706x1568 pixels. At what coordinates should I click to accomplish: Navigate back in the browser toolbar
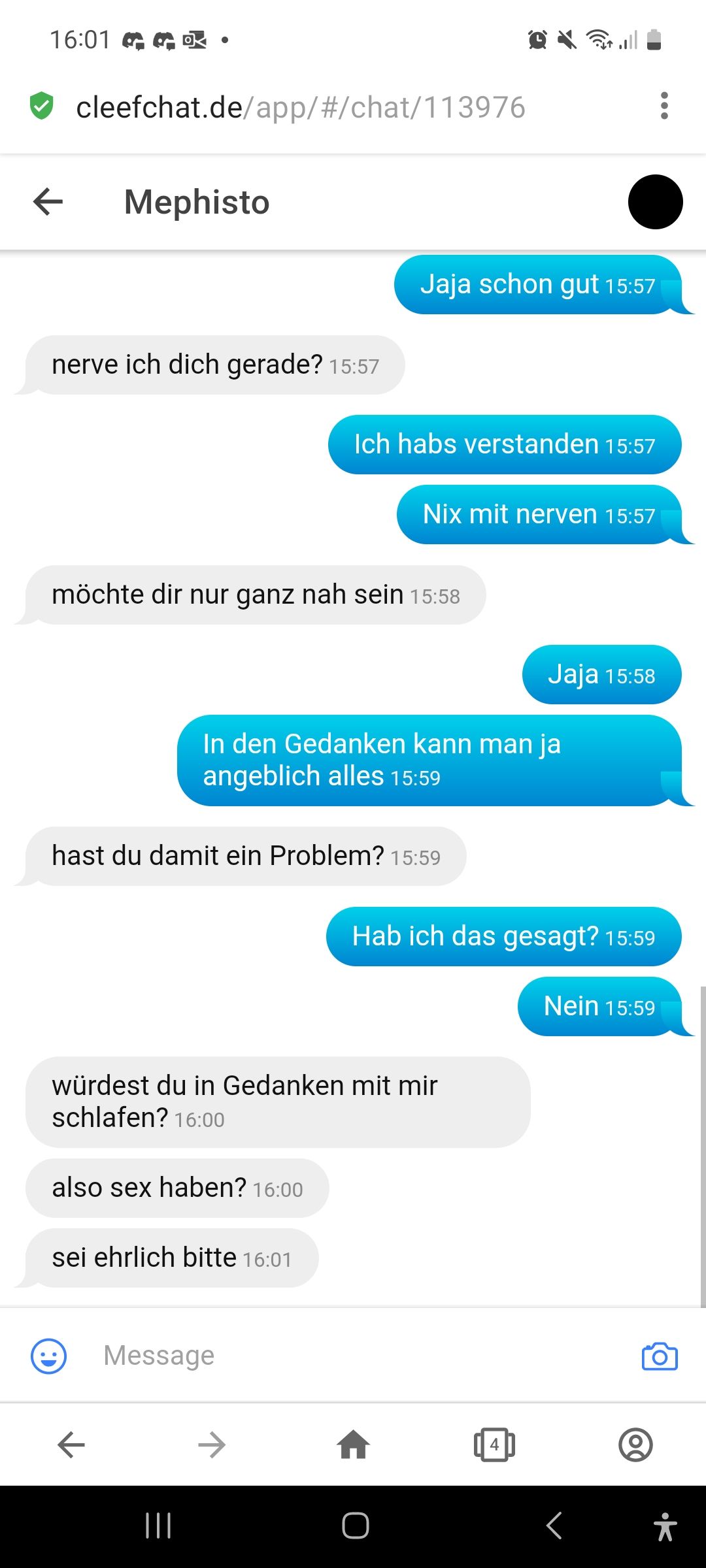[x=71, y=1445]
